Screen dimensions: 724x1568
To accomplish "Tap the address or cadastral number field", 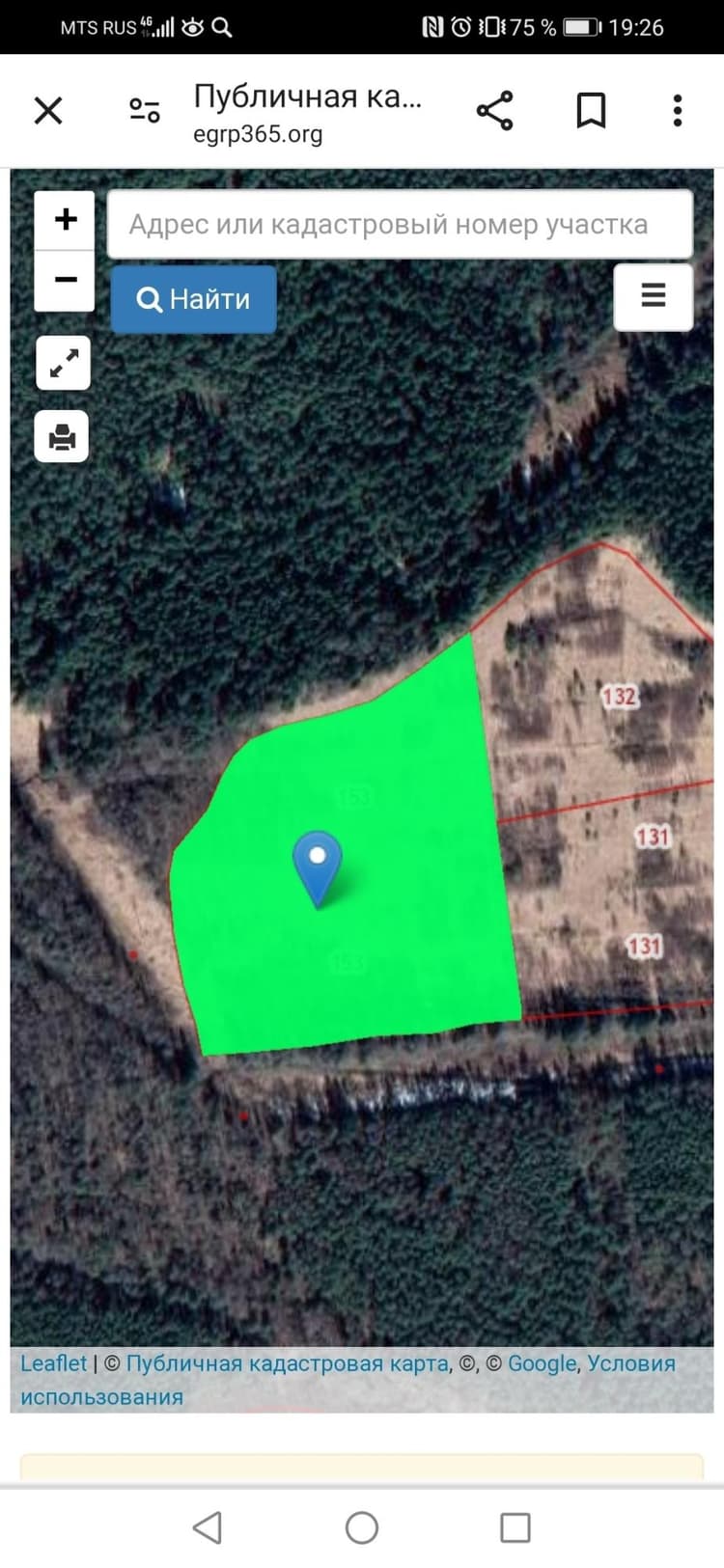I will point(400,224).
